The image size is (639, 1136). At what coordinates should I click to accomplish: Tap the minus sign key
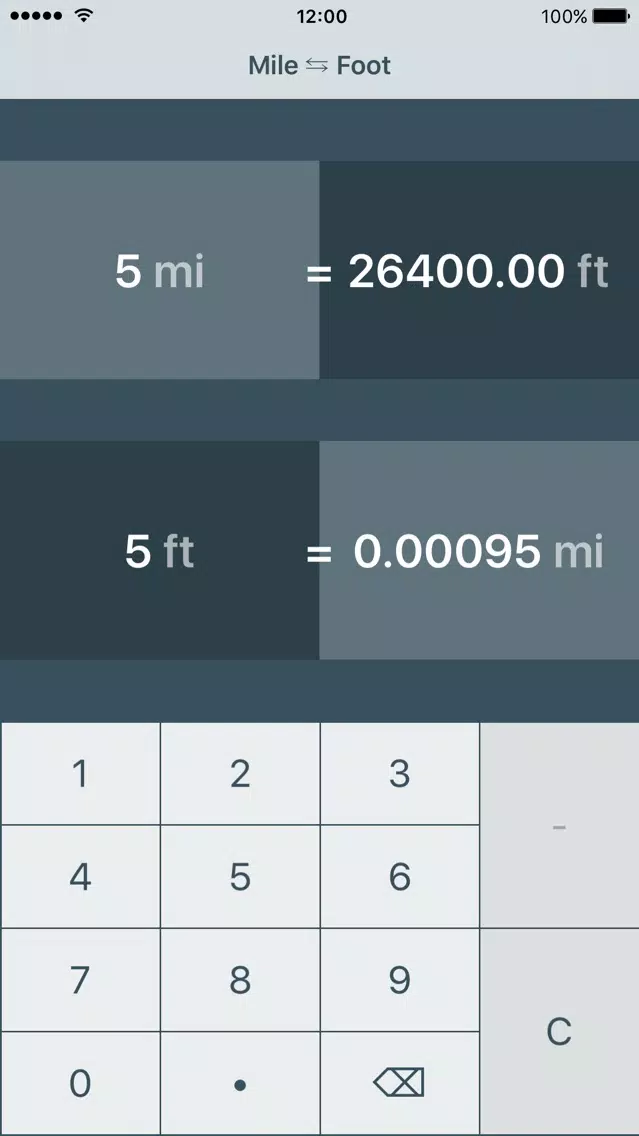[x=559, y=826]
